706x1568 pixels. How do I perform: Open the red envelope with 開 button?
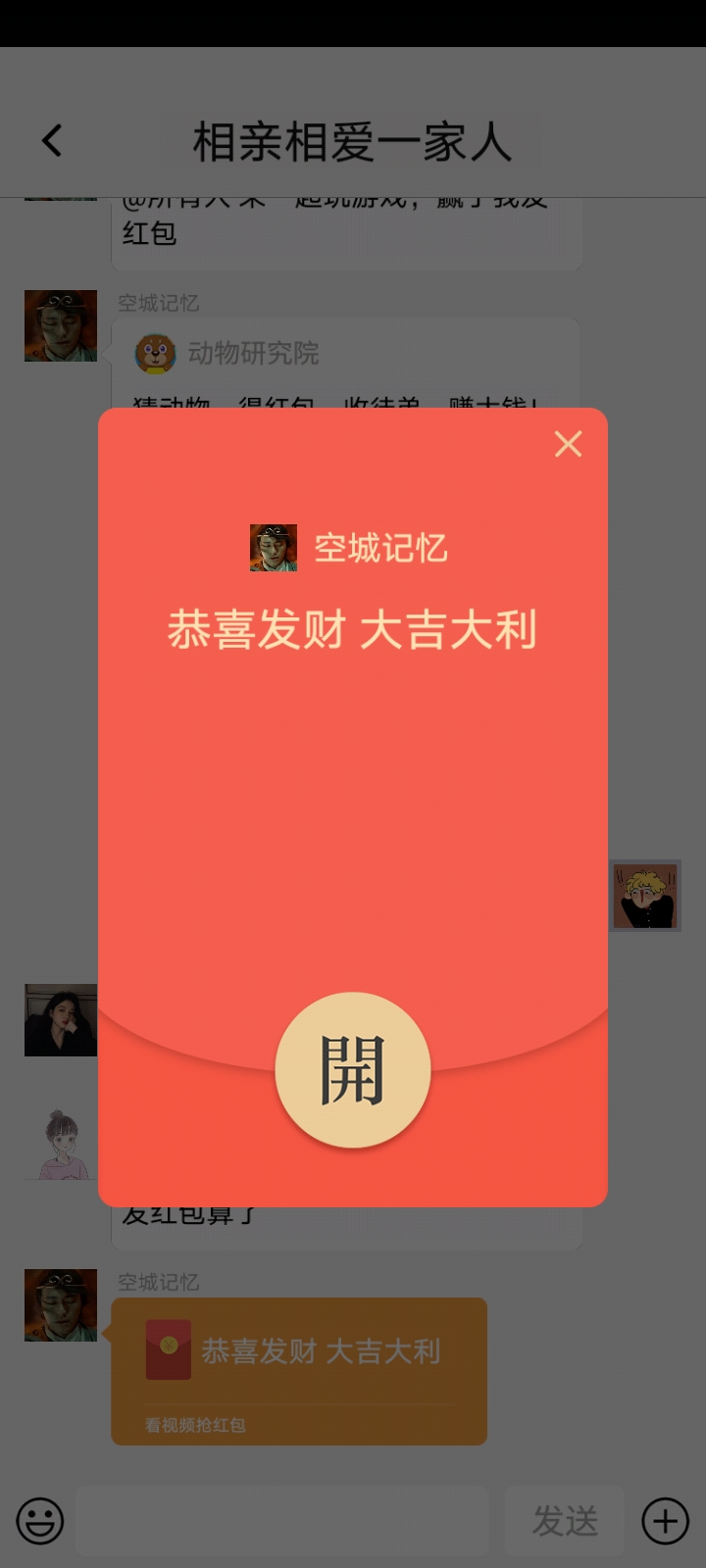pyautogui.click(x=353, y=1070)
